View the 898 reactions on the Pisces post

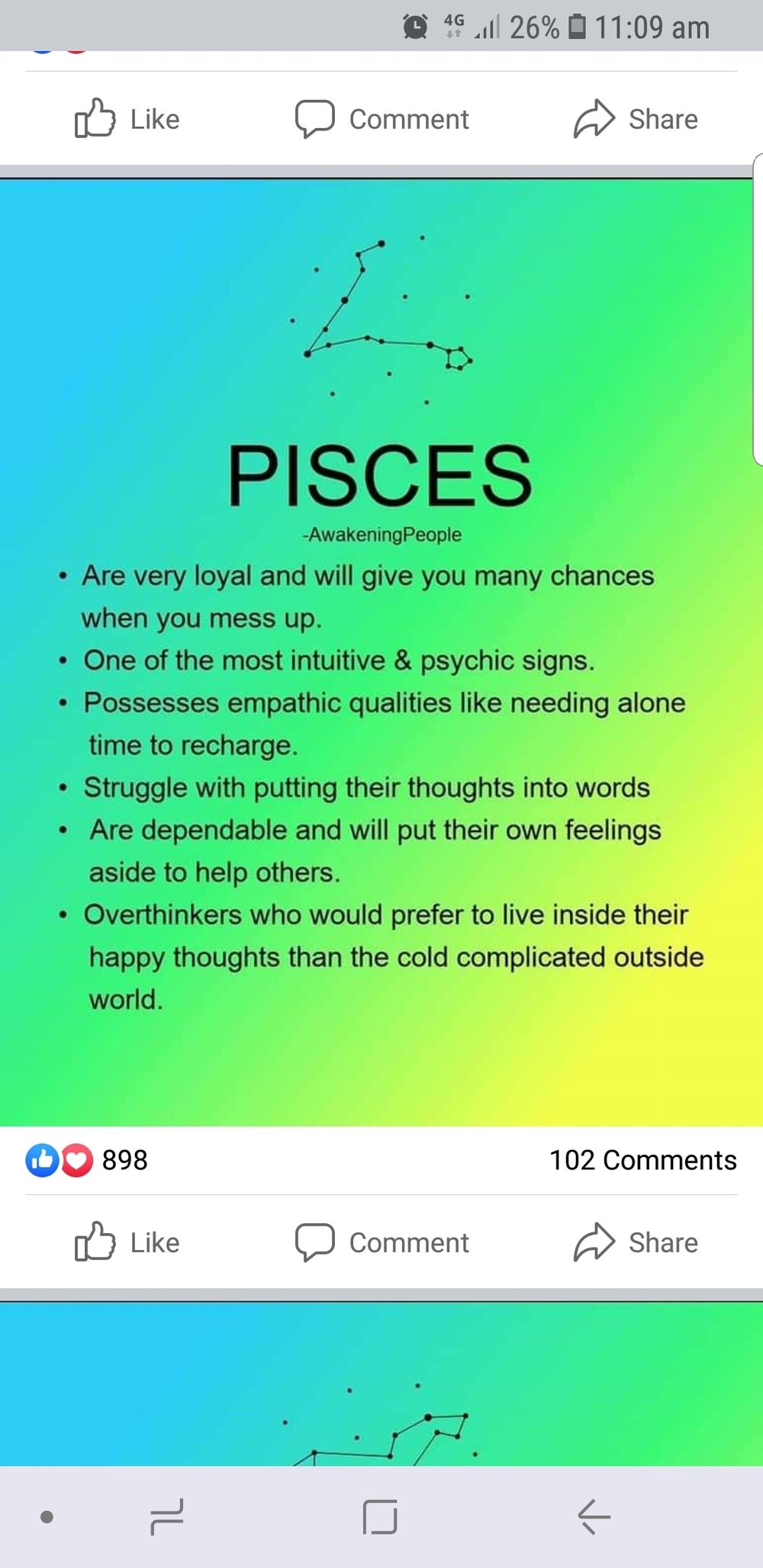87,1160
